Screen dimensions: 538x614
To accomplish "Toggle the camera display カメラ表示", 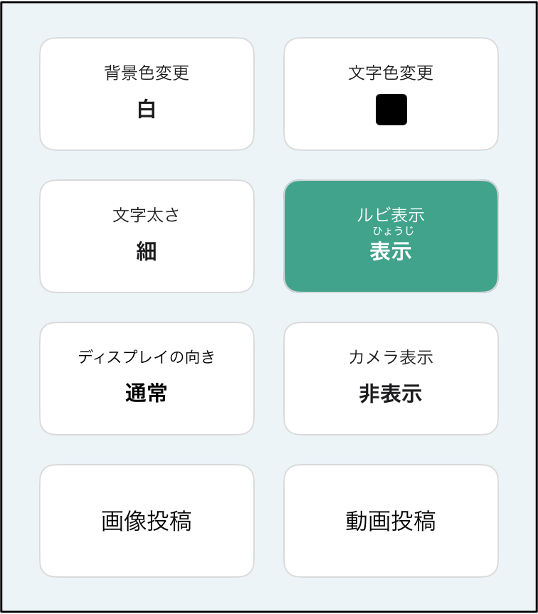I will 391,378.
